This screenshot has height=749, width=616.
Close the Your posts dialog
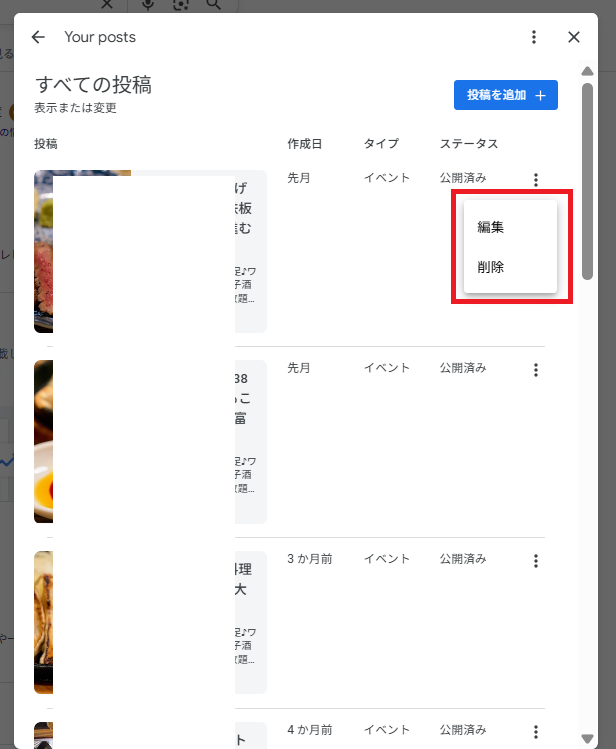coord(574,37)
